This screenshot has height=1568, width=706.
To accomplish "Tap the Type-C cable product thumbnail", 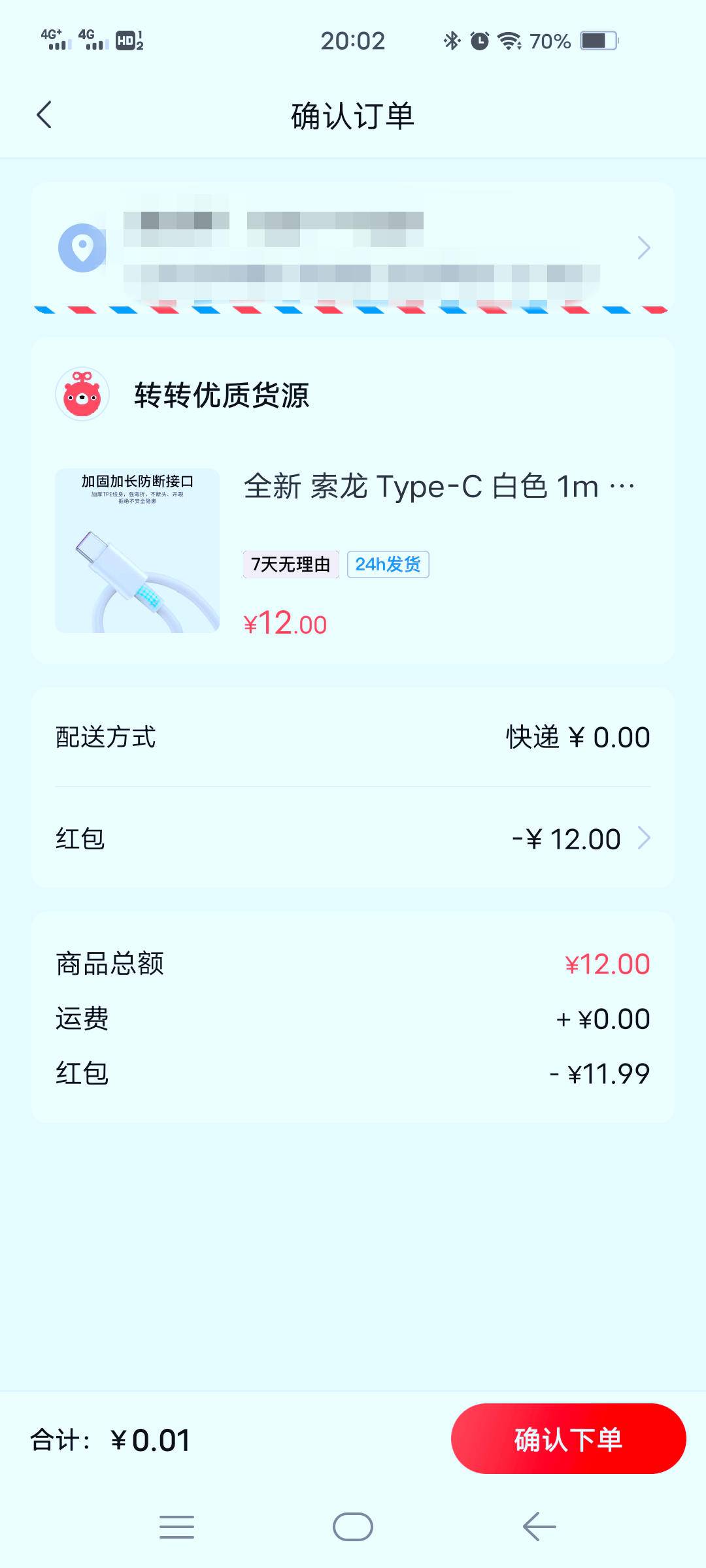I will click(139, 551).
